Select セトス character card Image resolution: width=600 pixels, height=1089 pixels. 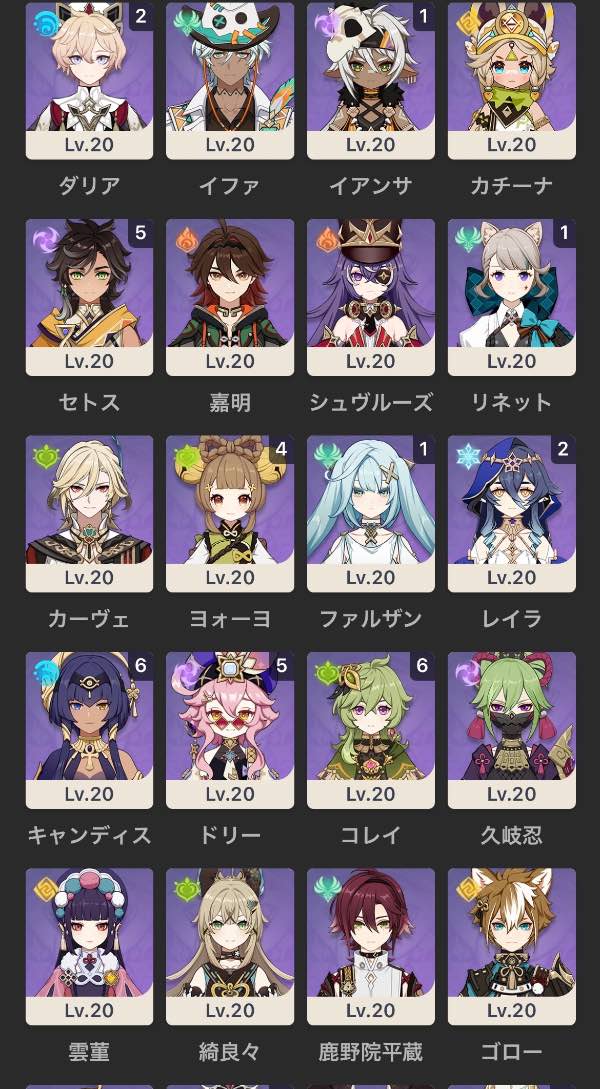89,296
